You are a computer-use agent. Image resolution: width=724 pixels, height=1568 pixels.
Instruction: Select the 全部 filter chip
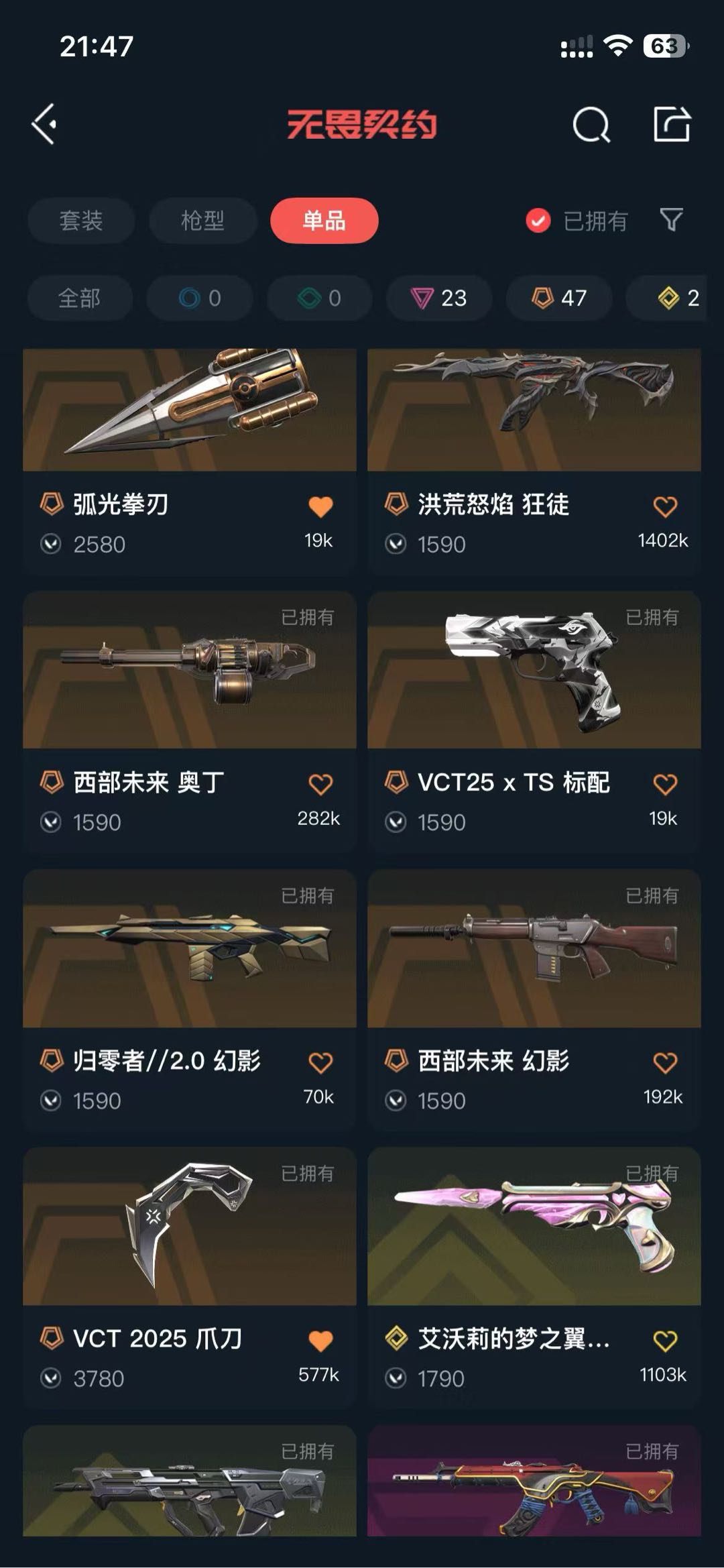tap(79, 298)
